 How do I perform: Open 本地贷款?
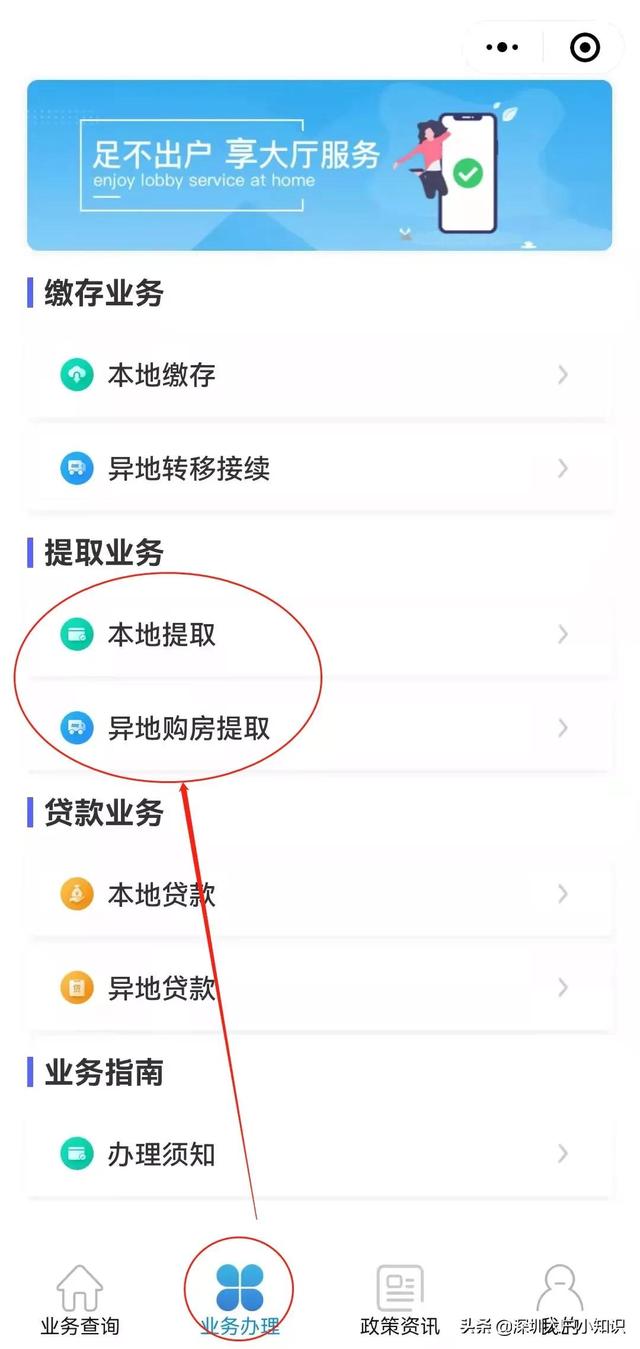(319, 894)
